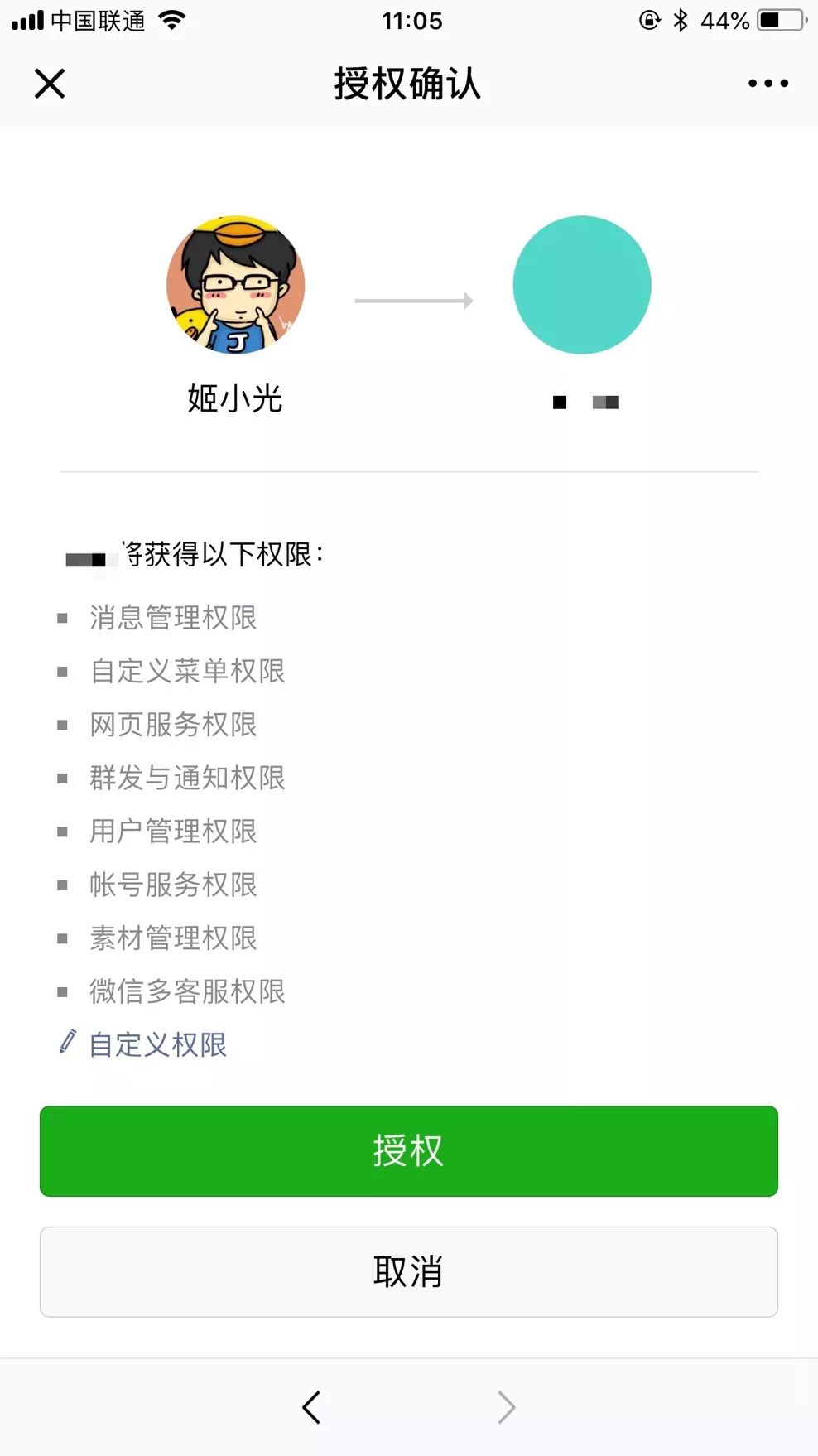This screenshot has width=818, height=1456.
Task: Select the 群发与通知权限 list entry
Action: (187, 779)
